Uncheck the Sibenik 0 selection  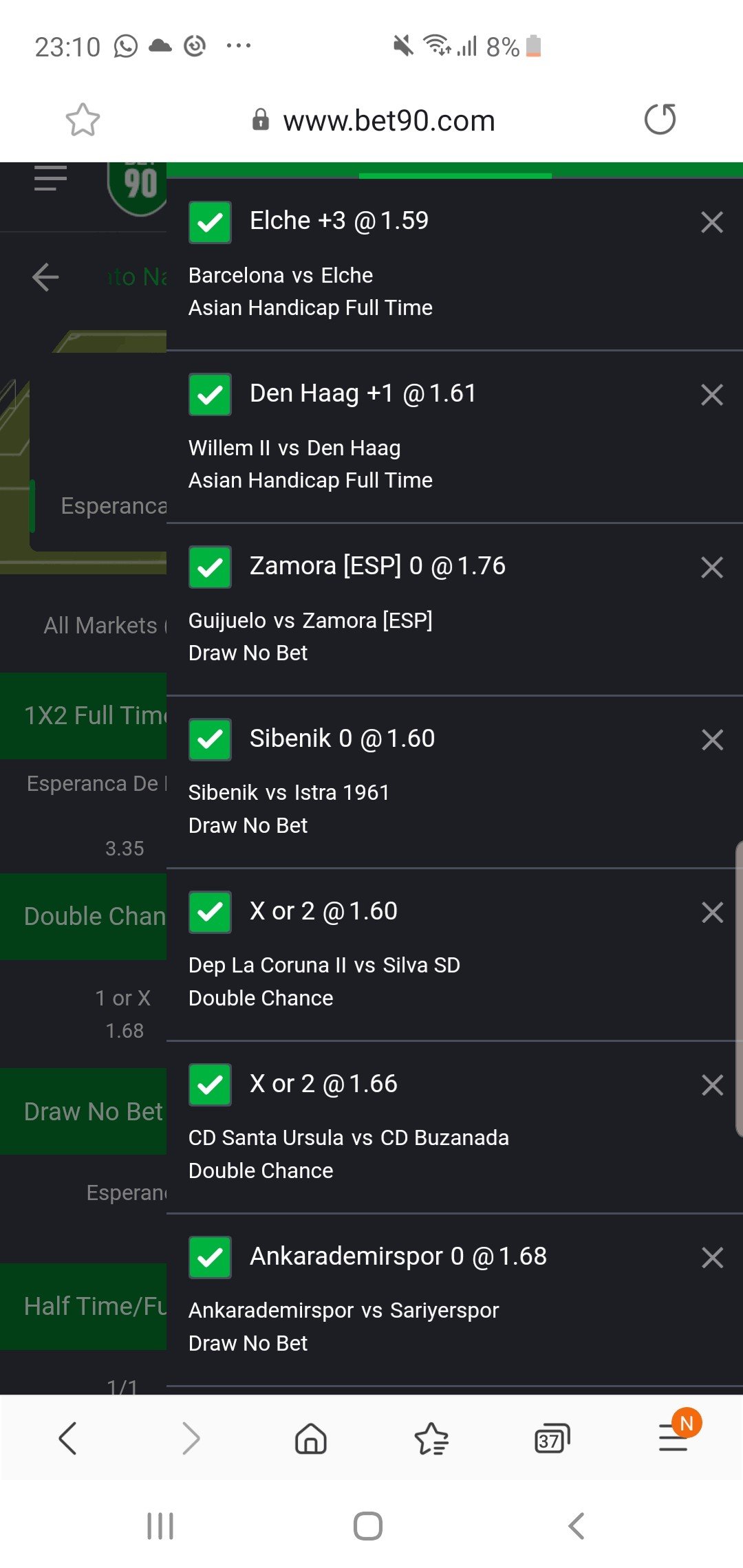[210, 740]
